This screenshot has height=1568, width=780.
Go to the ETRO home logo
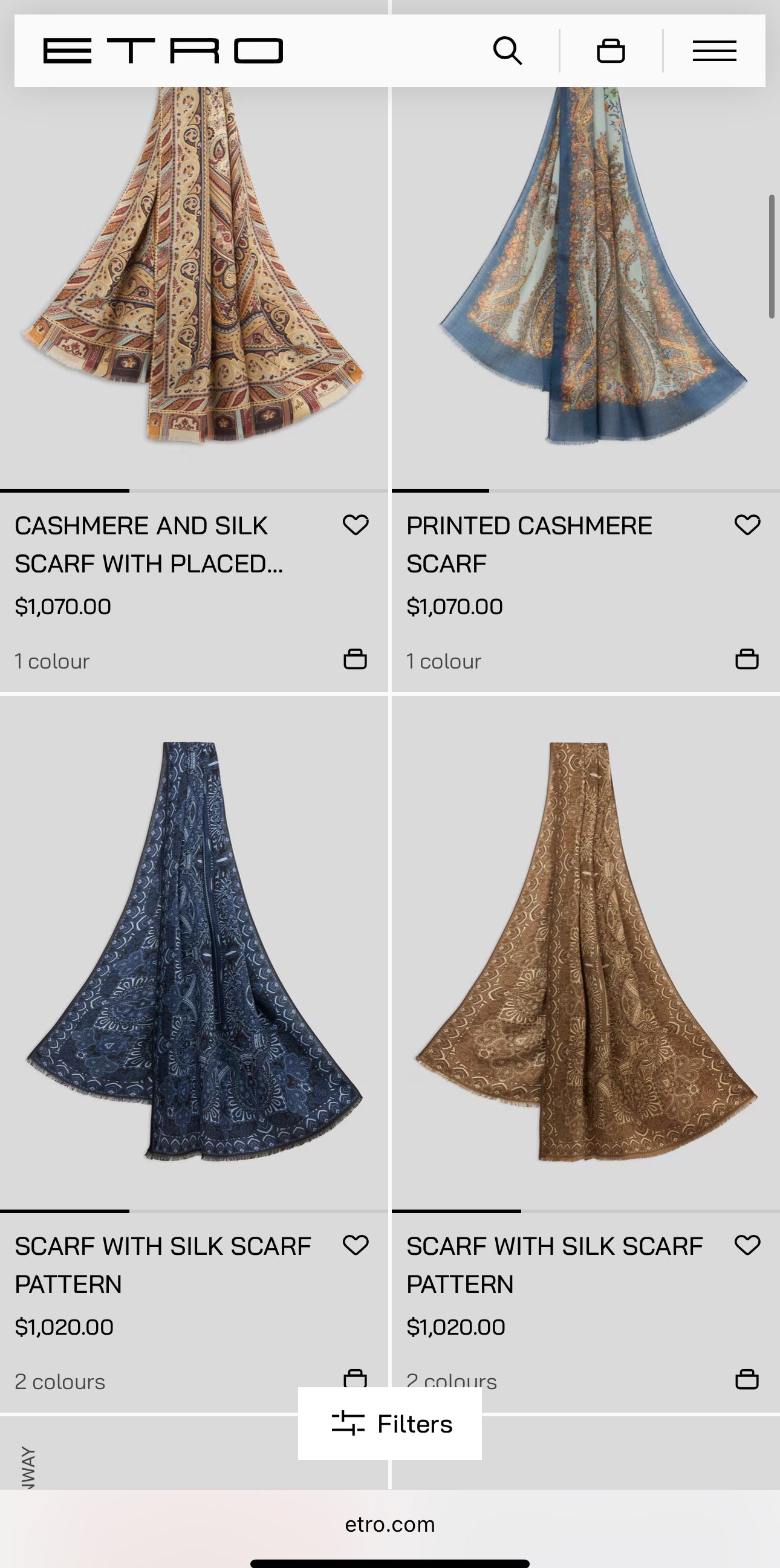click(x=163, y=51)
